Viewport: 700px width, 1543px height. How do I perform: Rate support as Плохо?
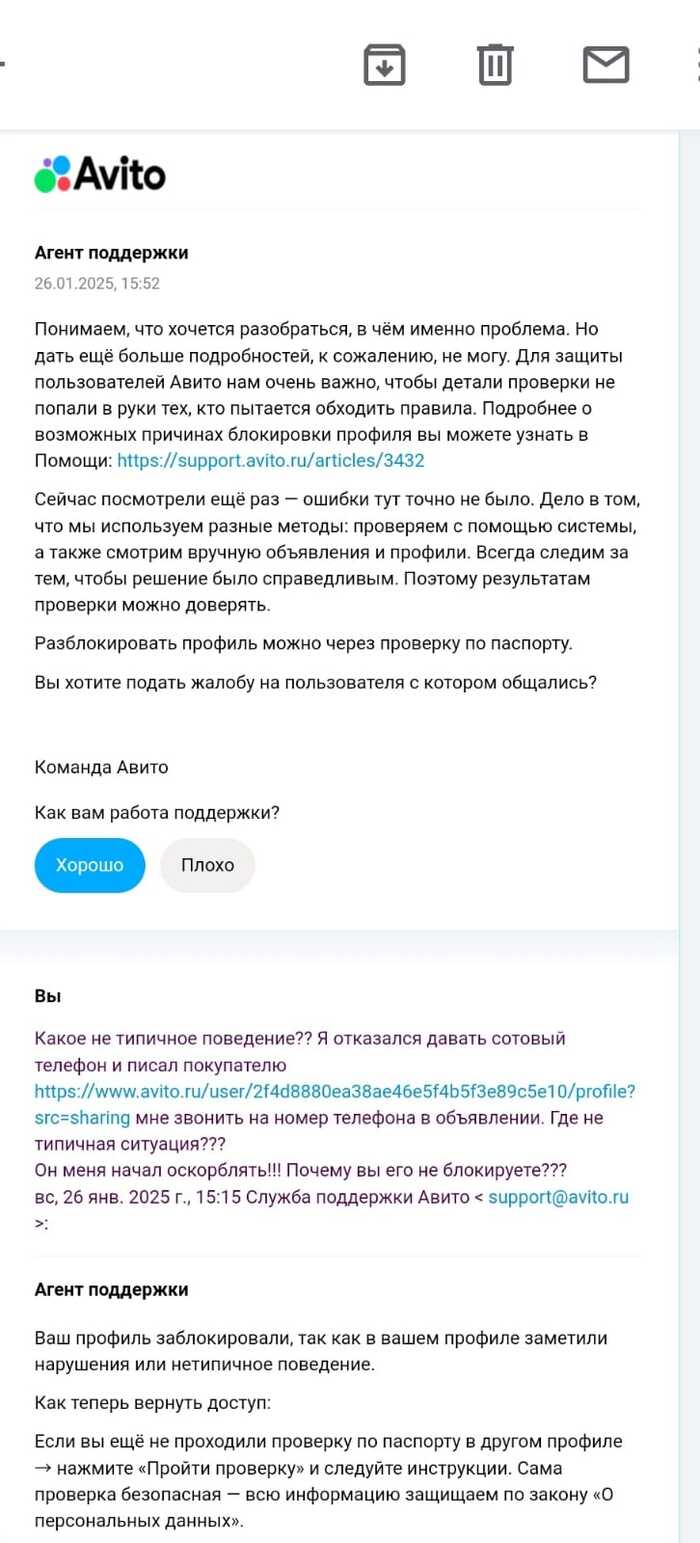pos(208,865)
